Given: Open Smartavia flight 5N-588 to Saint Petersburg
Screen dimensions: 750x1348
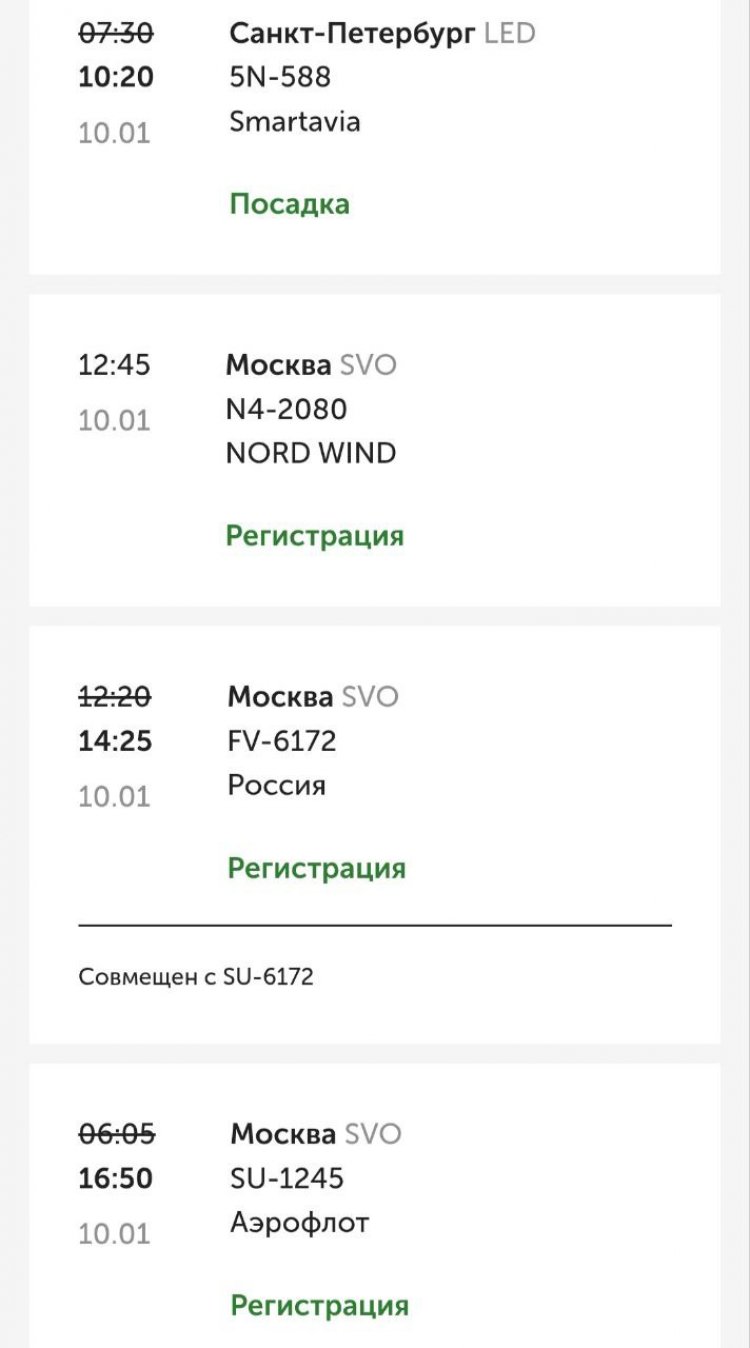Looking at the screenshot, I should coord(374,120).
